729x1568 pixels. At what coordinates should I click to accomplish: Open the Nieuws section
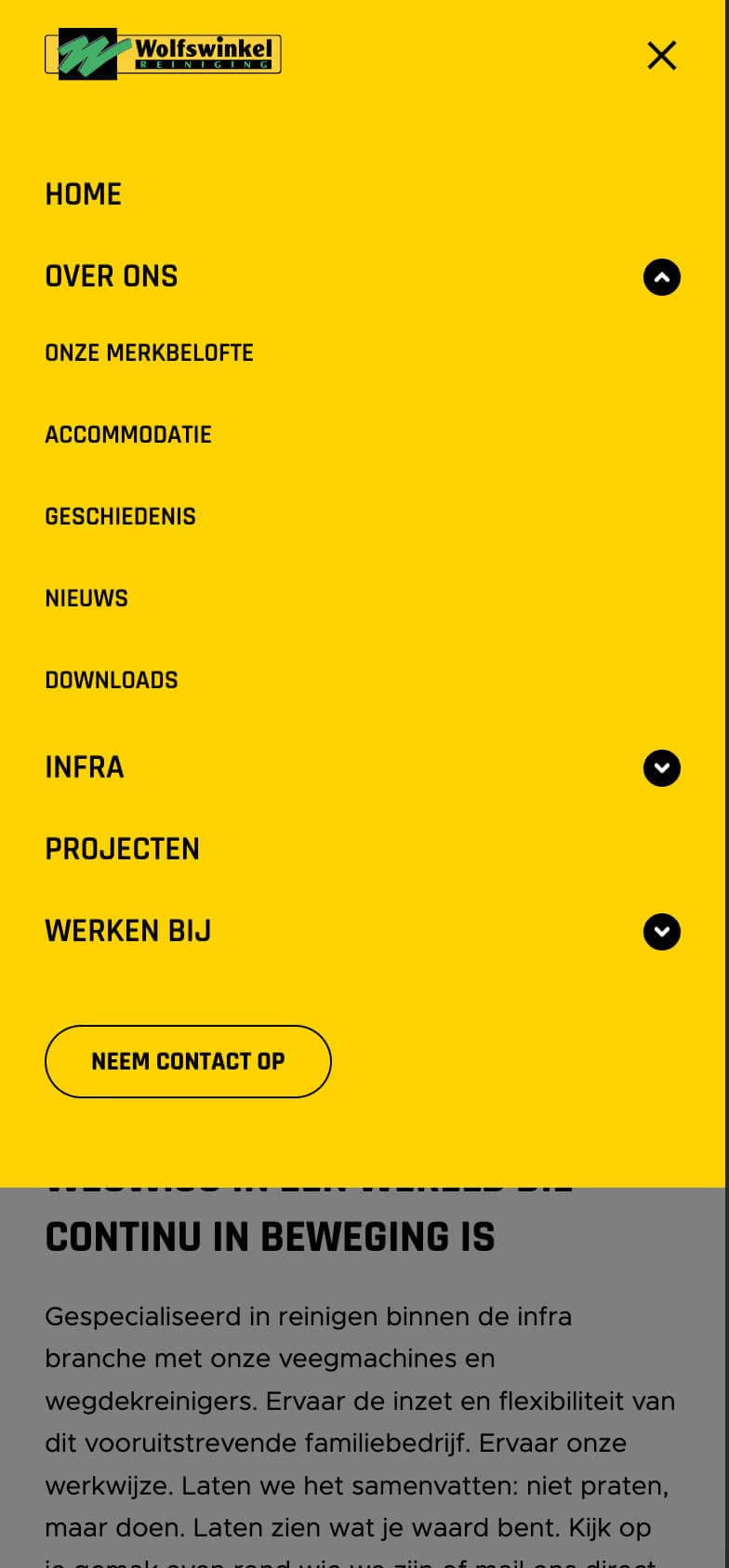86,599
